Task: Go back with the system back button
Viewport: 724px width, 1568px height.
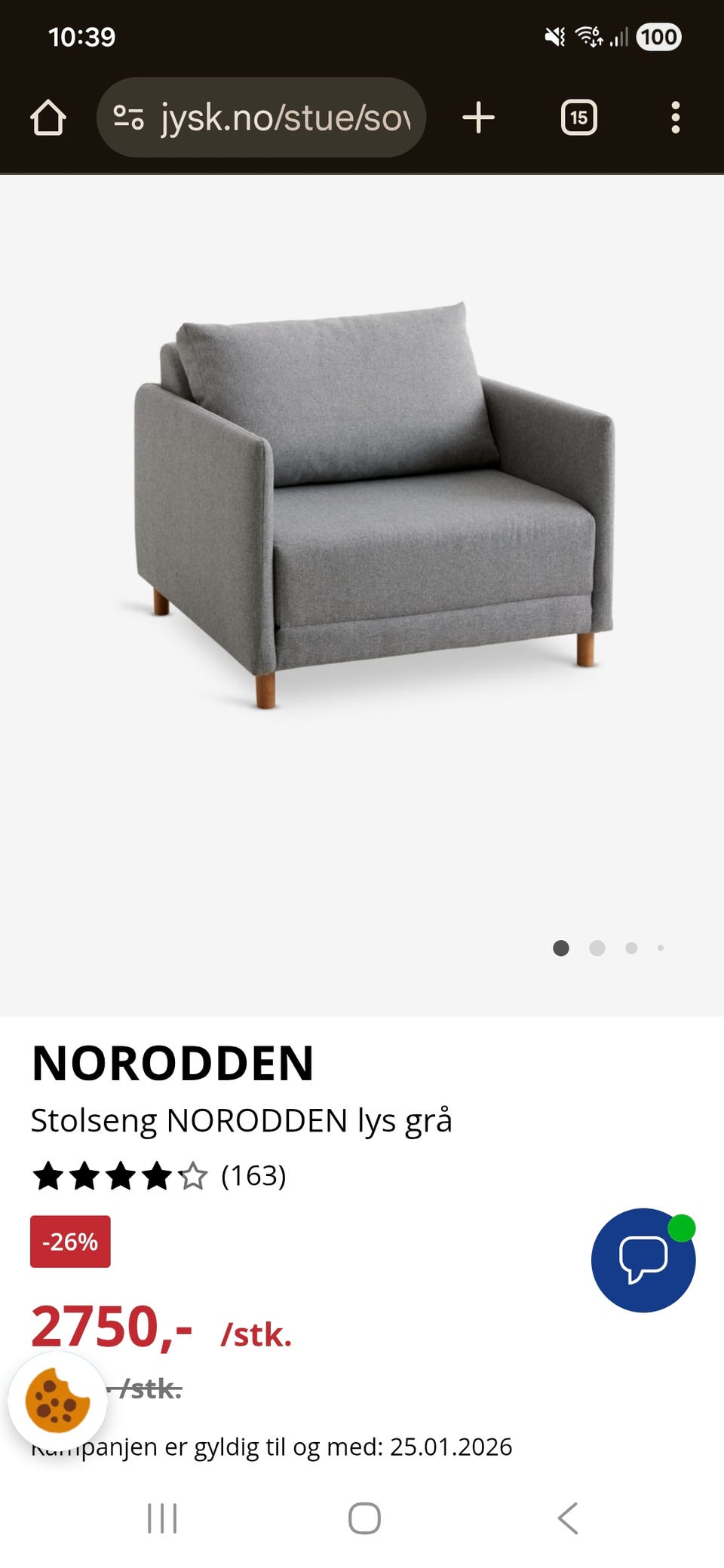Action: (568, 1517)
